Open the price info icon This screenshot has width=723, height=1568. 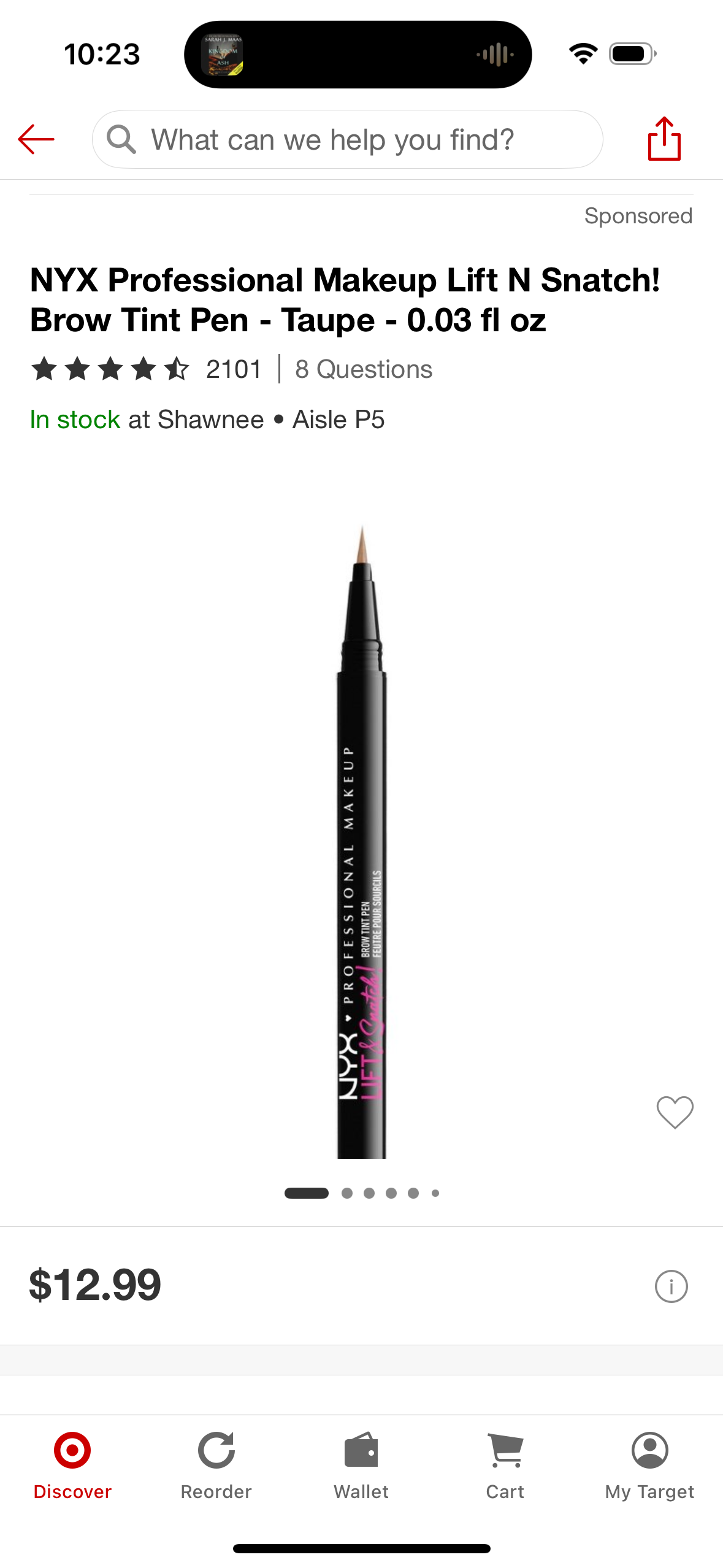click(x=671, y=1286)
